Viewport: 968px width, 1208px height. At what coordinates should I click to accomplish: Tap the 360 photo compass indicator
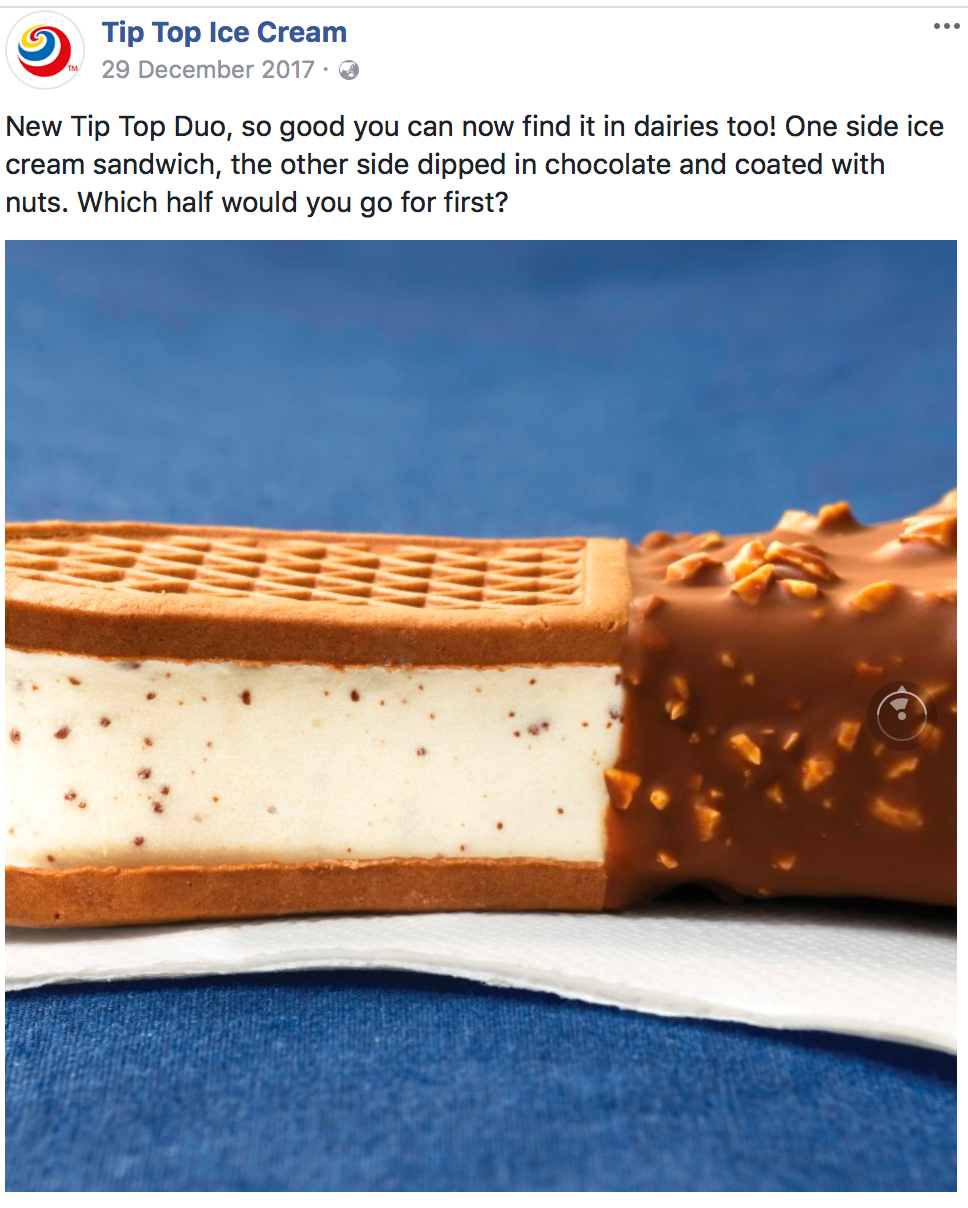pyautogui.click(x=901, y=715)
